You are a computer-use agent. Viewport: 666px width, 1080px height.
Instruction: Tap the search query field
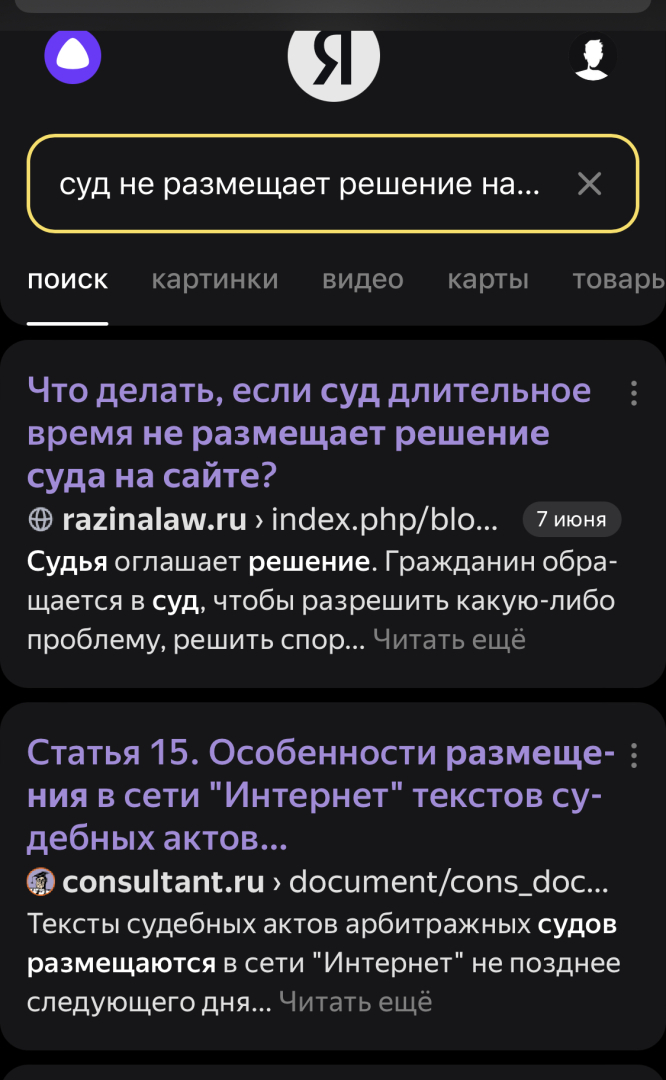[300, 184]
